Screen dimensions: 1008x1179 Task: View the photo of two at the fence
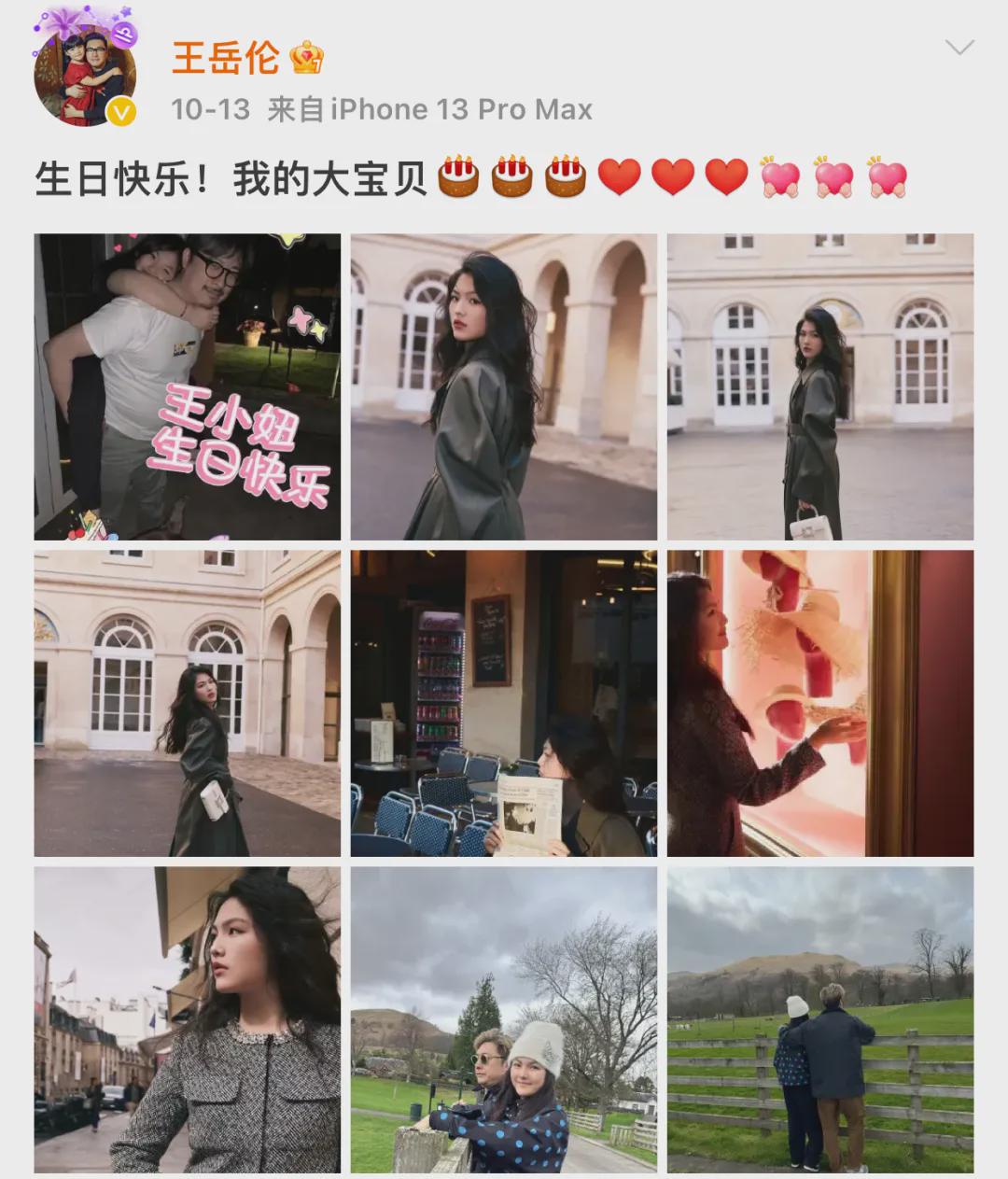[819, 1019]
